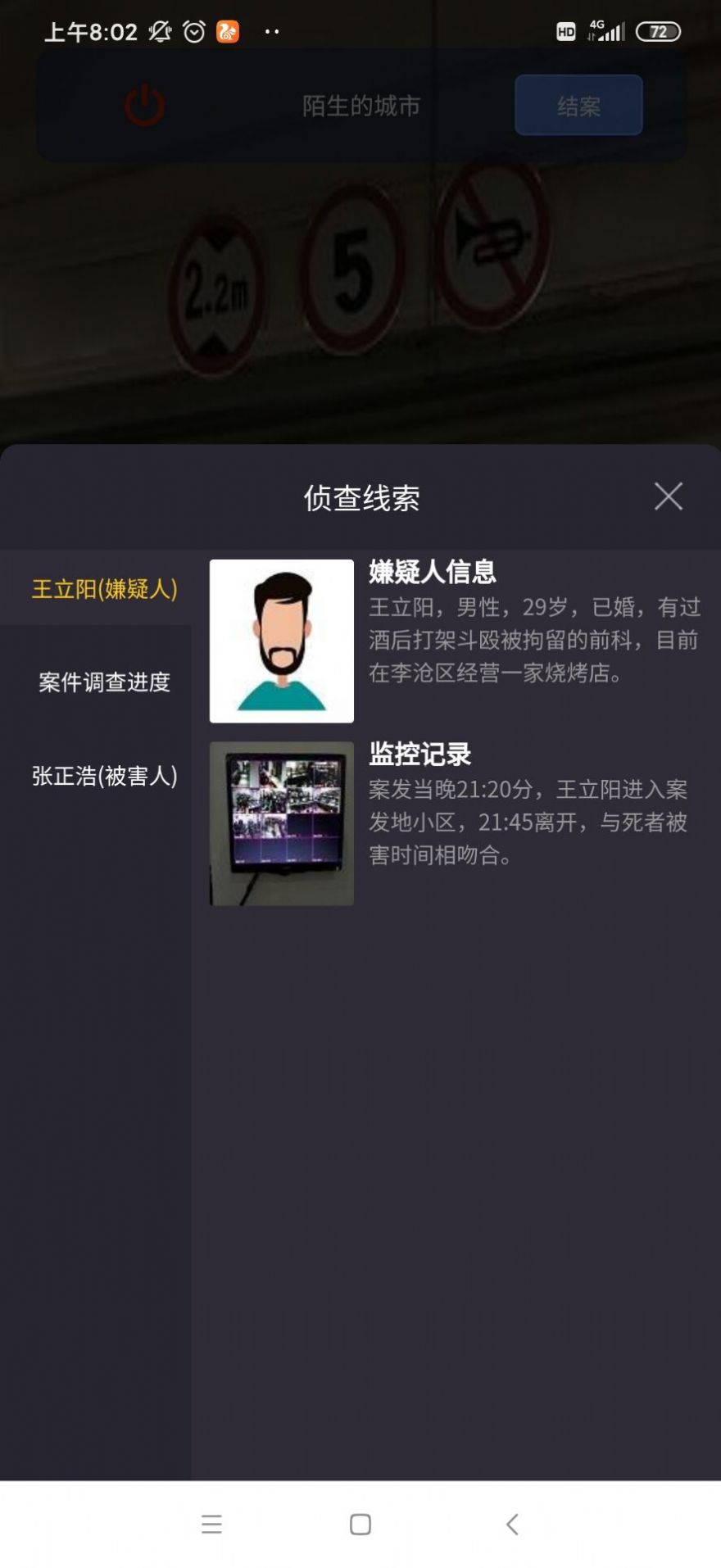
Task: Open the 张正浩(被害人) tab
Action: (104, 776)
